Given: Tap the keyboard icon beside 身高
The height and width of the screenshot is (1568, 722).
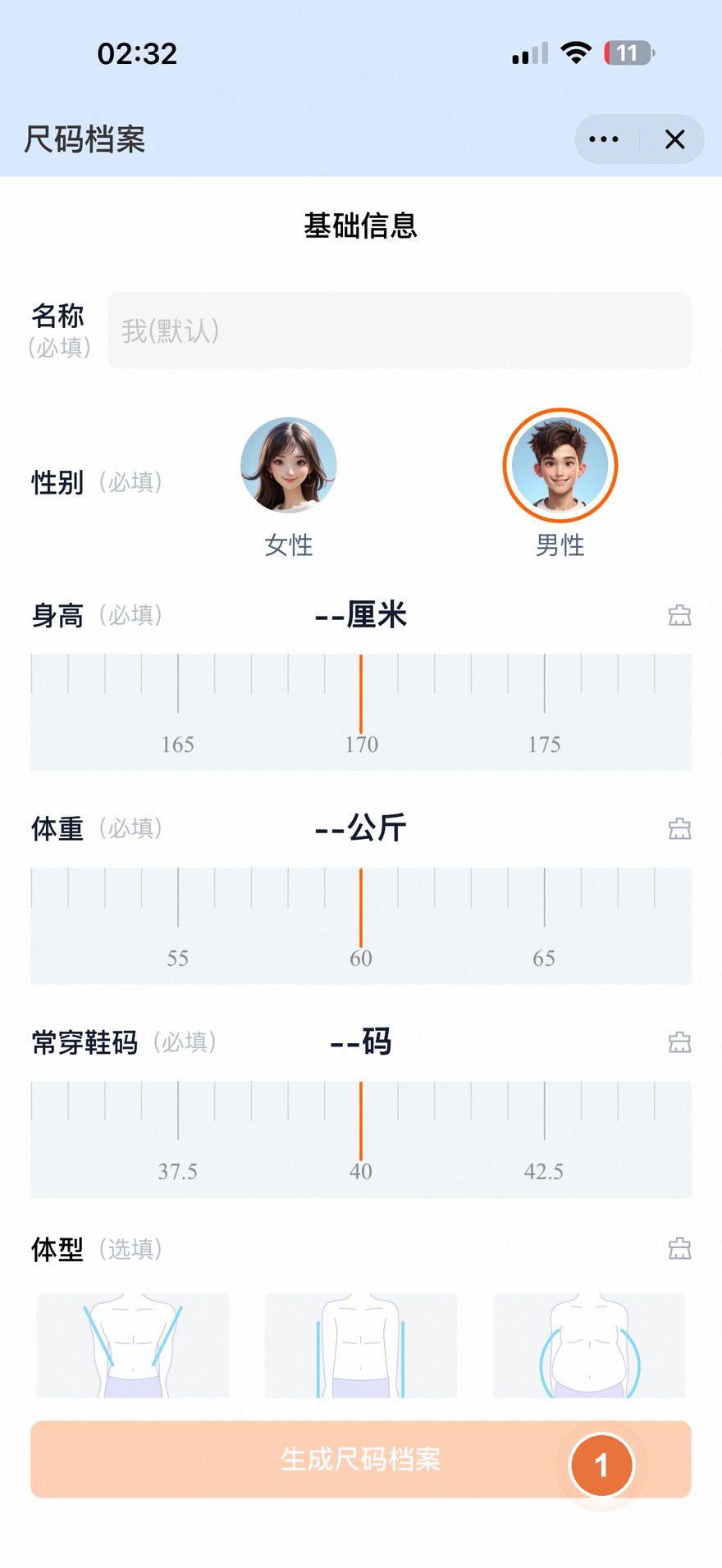Looking at the screenshot, I should [x=679, y=615].
